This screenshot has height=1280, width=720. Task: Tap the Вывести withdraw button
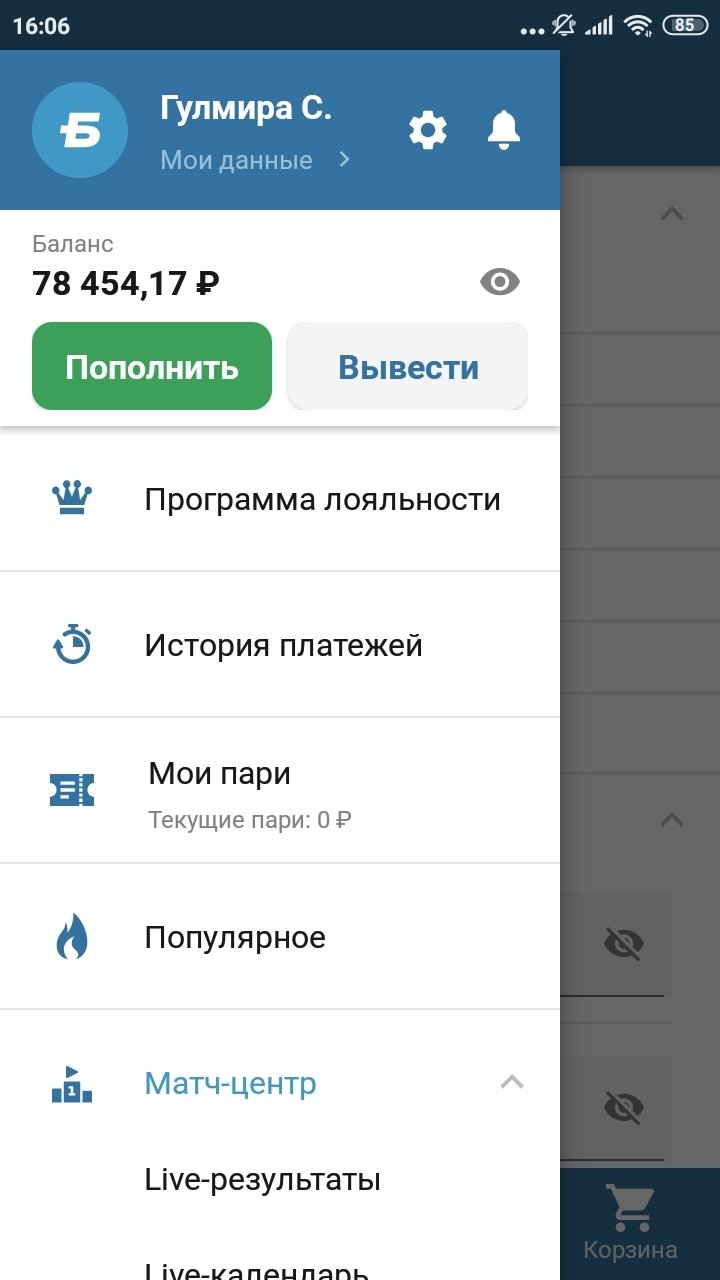coord(408,366)
